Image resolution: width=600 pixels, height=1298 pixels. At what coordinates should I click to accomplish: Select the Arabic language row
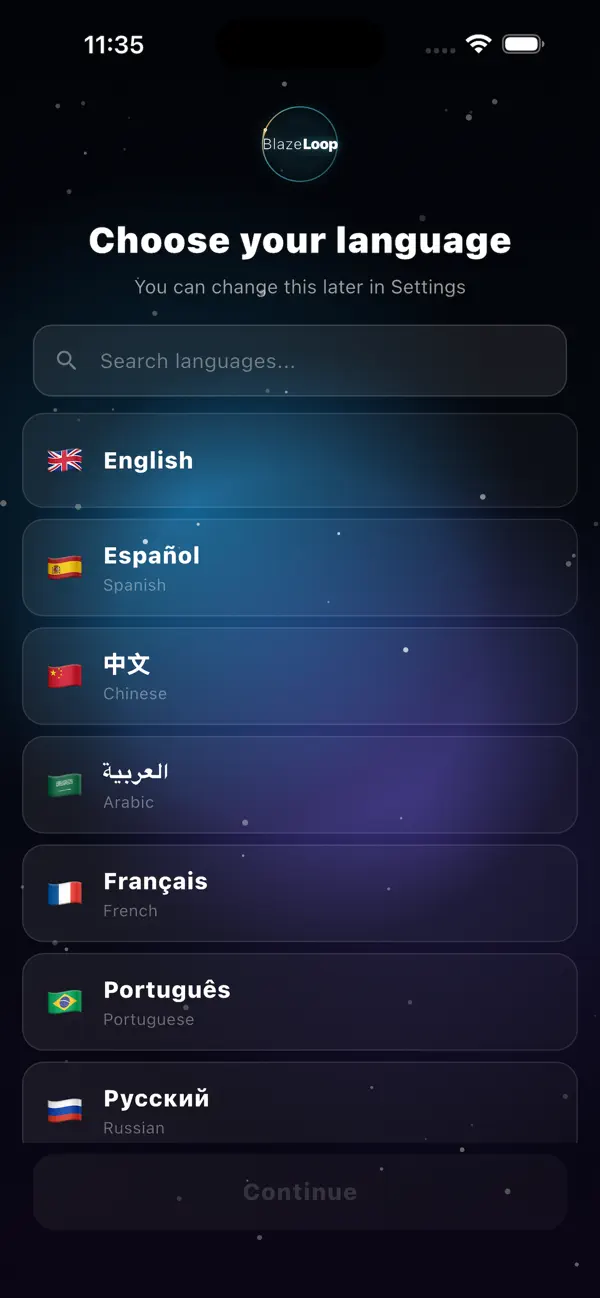tap(300, 785)
